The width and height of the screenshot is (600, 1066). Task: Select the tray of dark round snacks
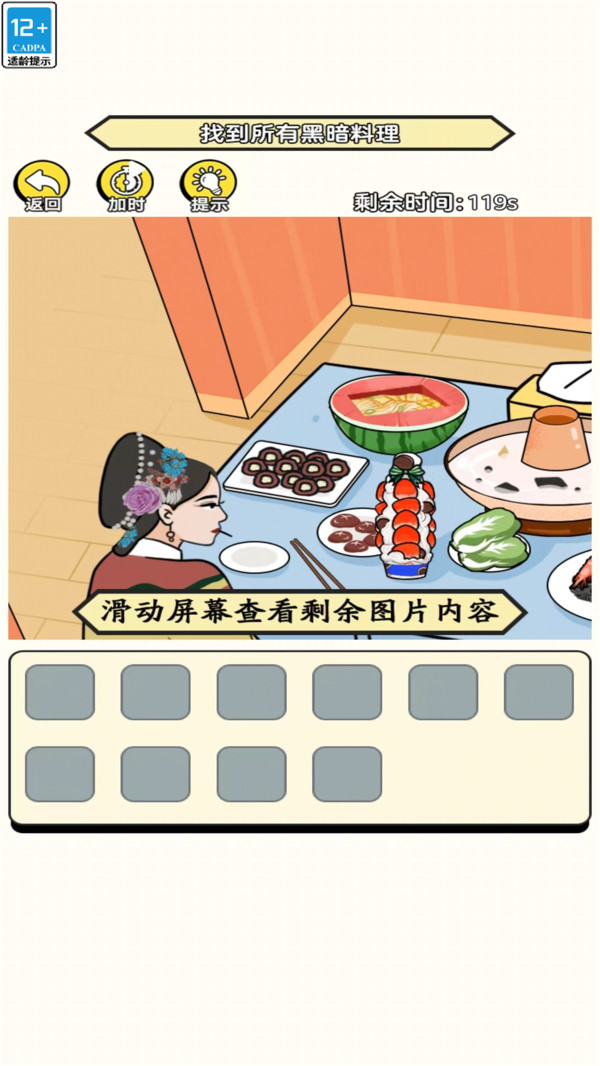(295, 472)
